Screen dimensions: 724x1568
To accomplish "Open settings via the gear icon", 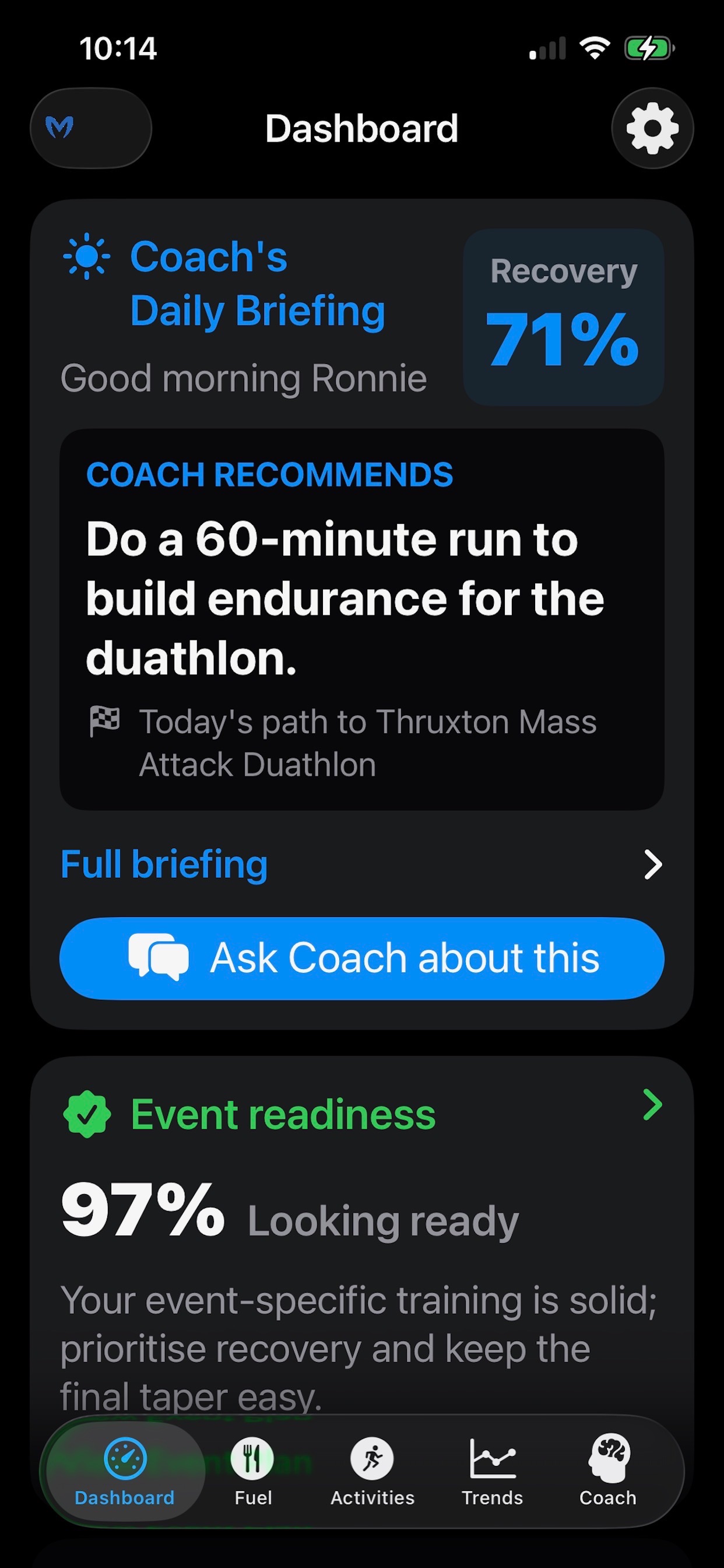I will pos(652,128).
